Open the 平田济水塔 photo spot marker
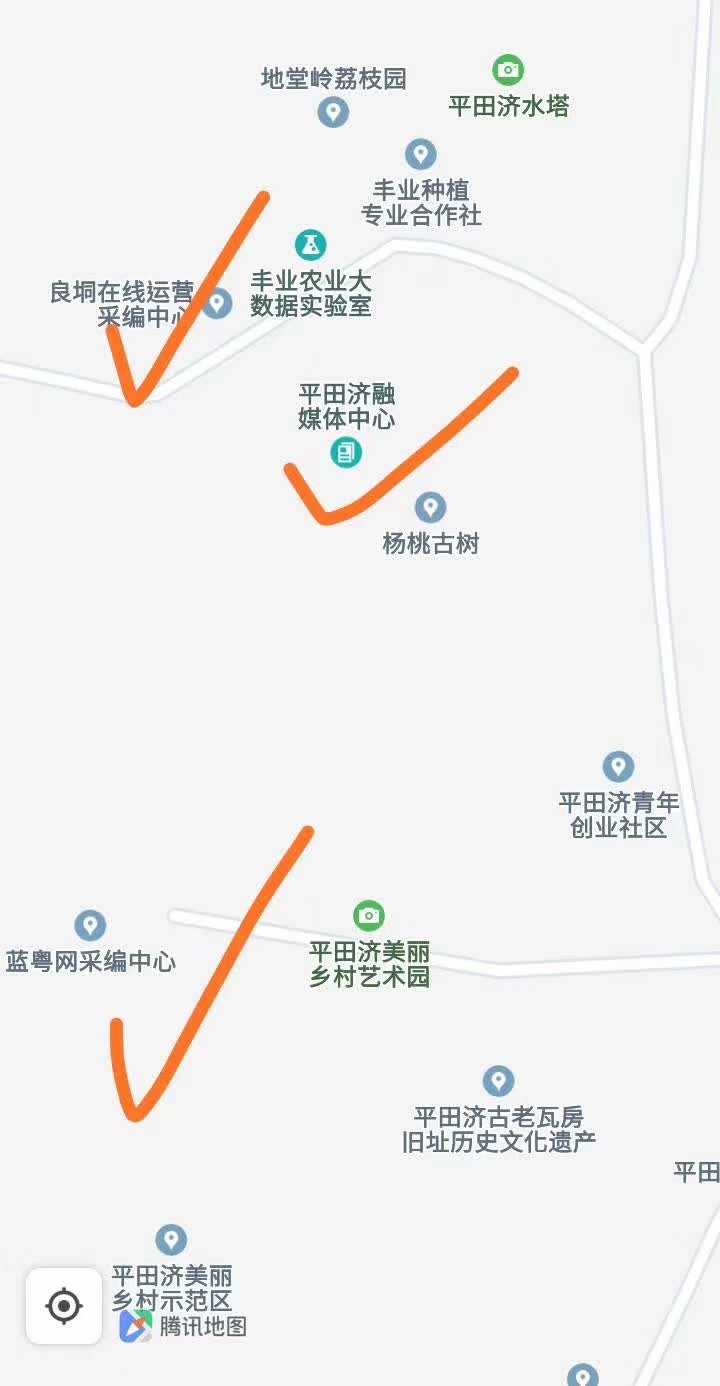Image resolution: width=720 pixels, height=1386 pixels. tap(508, 70)
